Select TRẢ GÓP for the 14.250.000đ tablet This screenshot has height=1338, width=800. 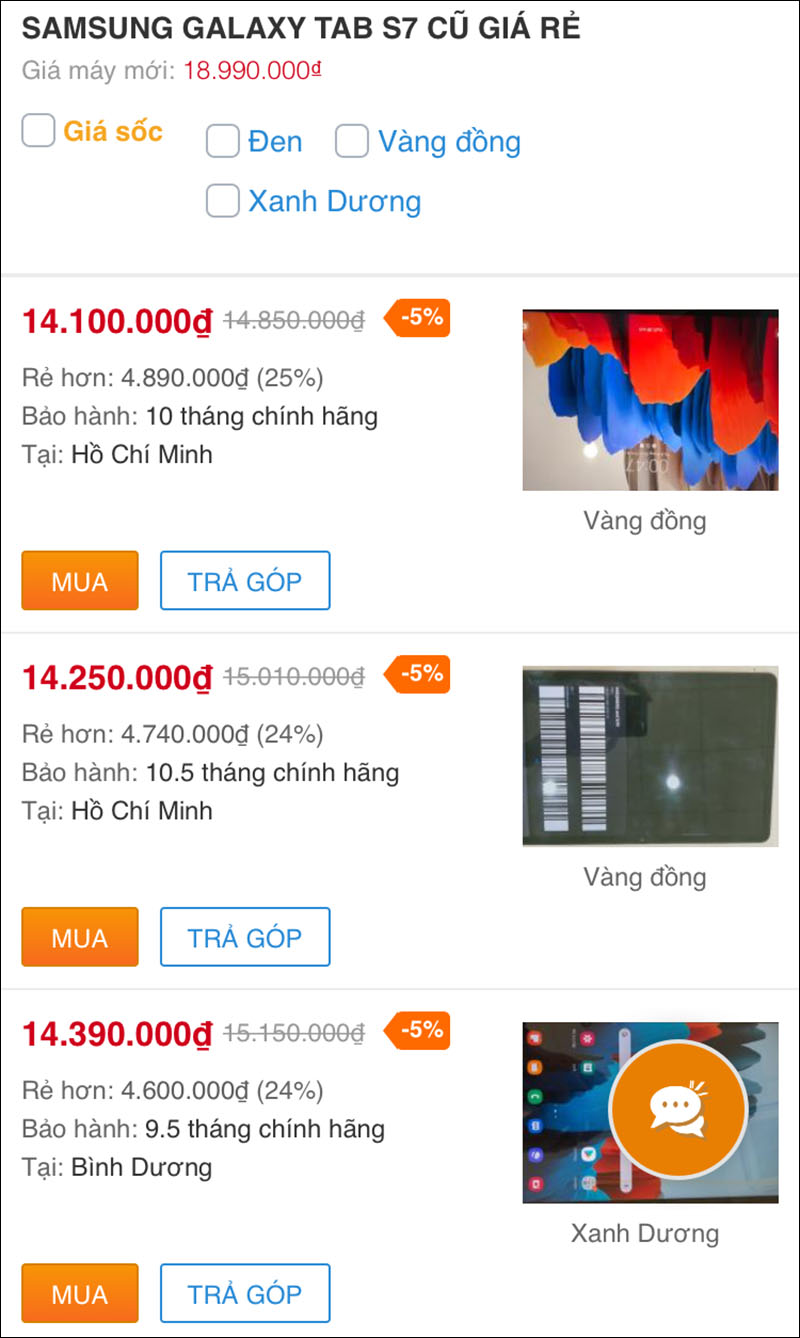245,937
